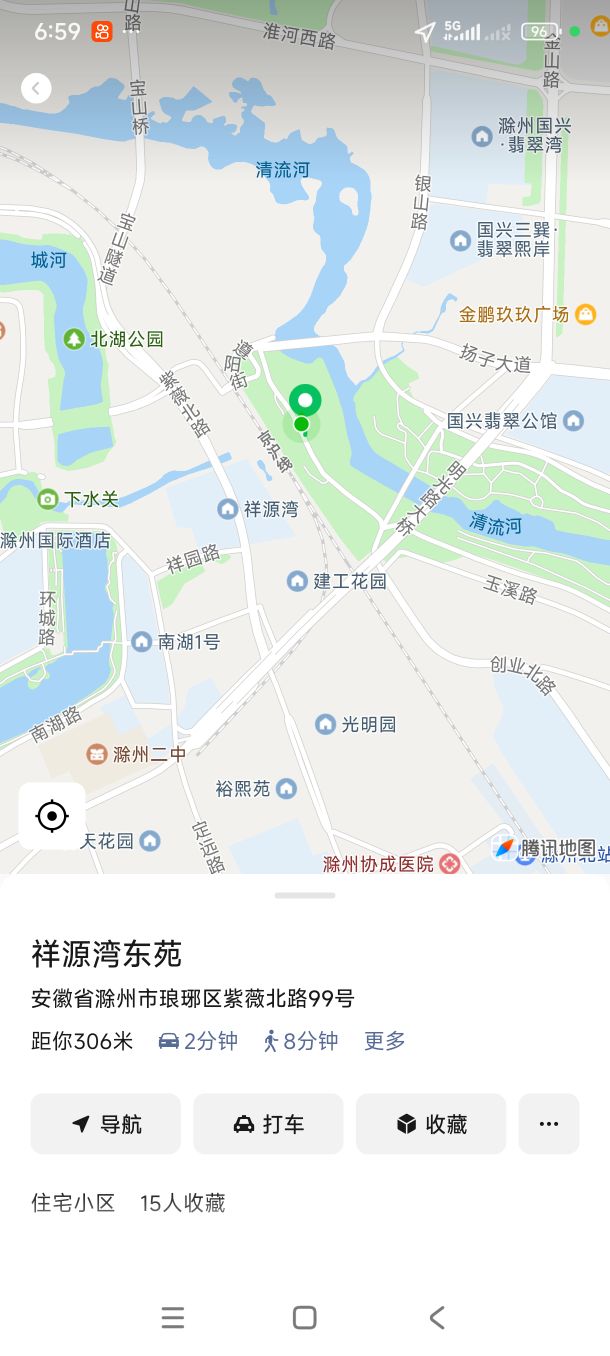Select the 2分钟 driving route
This screenshot has height=1356, width=610.
(198, 1041)
